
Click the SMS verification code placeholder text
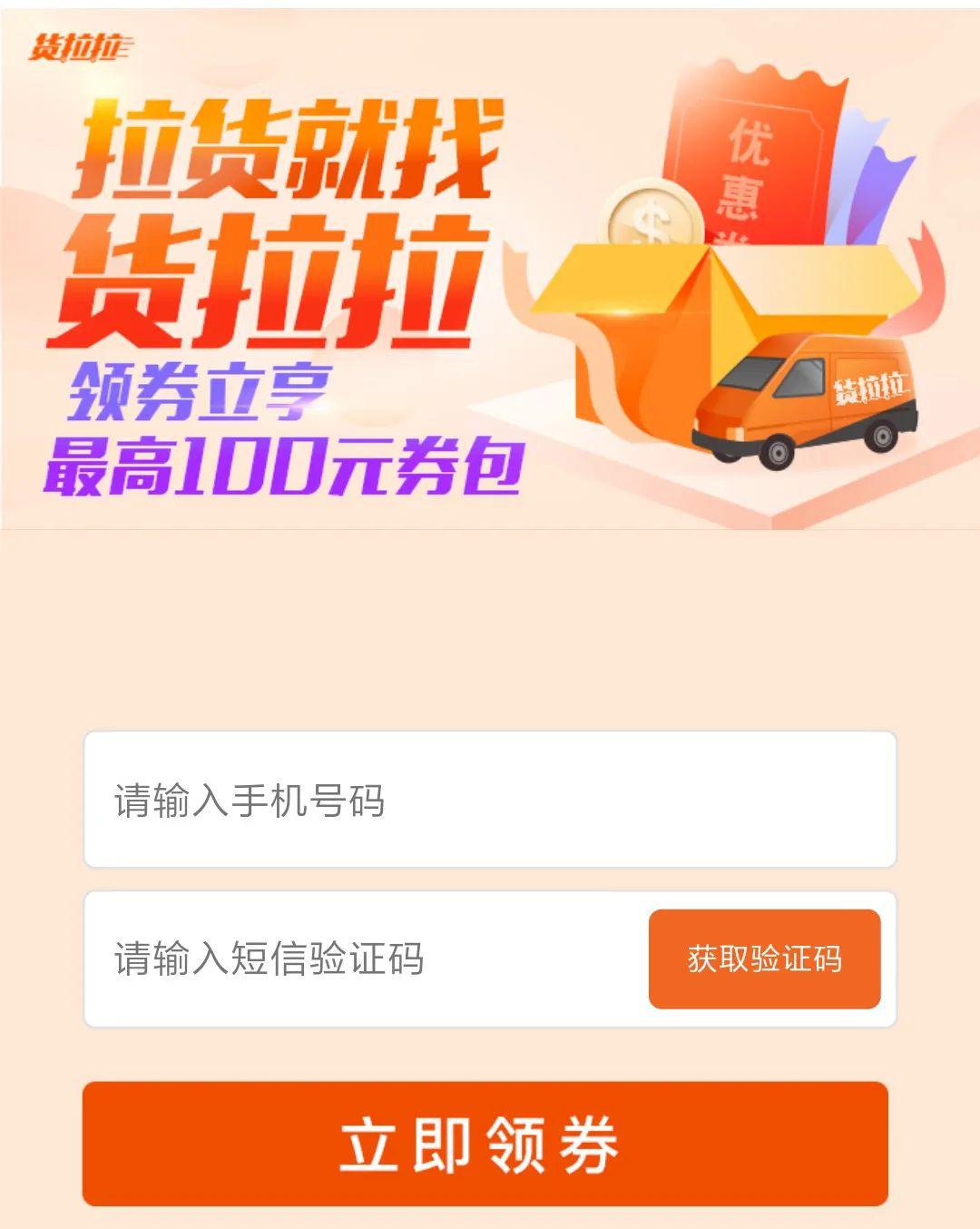click(x=268, y=958)
